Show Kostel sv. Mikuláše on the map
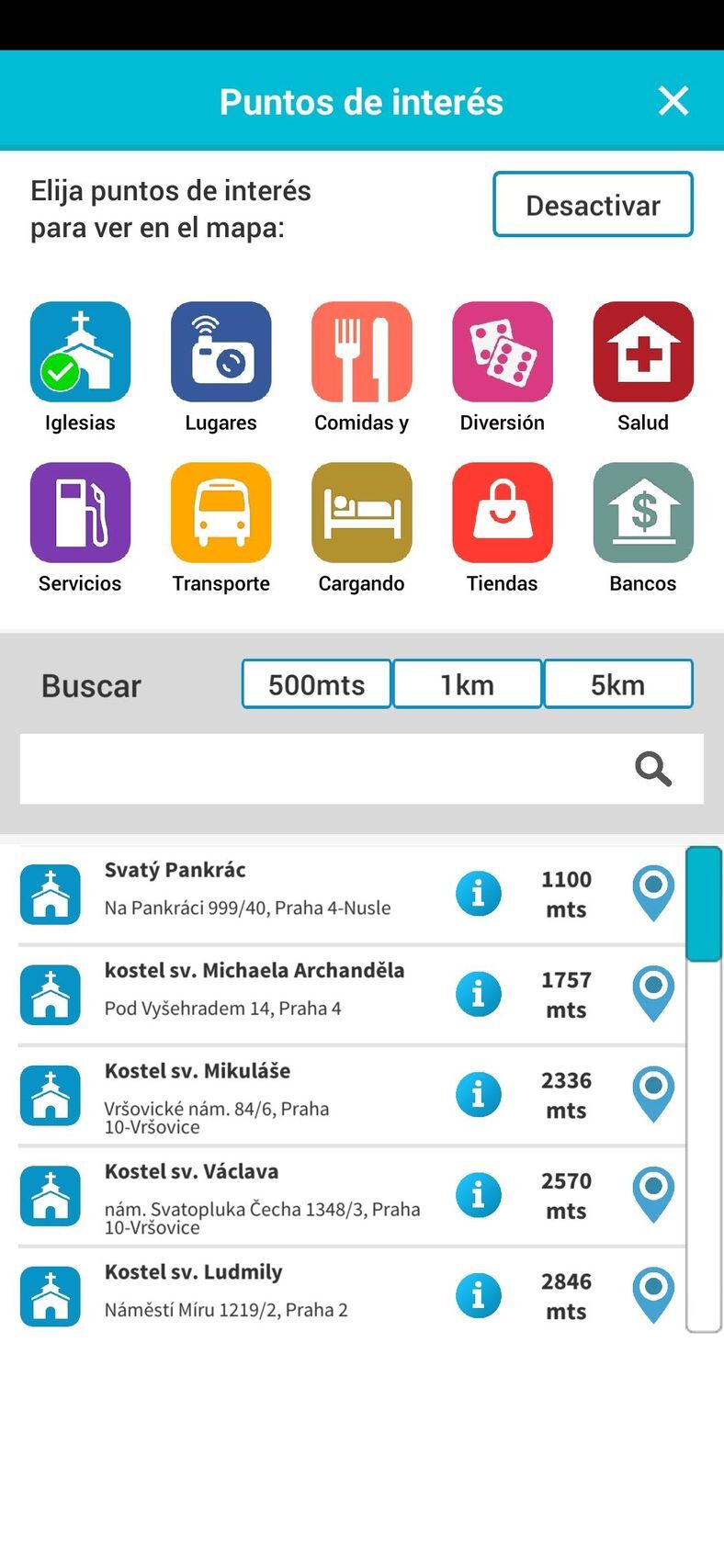The image size is (724, 1568). coord(653,1094)
